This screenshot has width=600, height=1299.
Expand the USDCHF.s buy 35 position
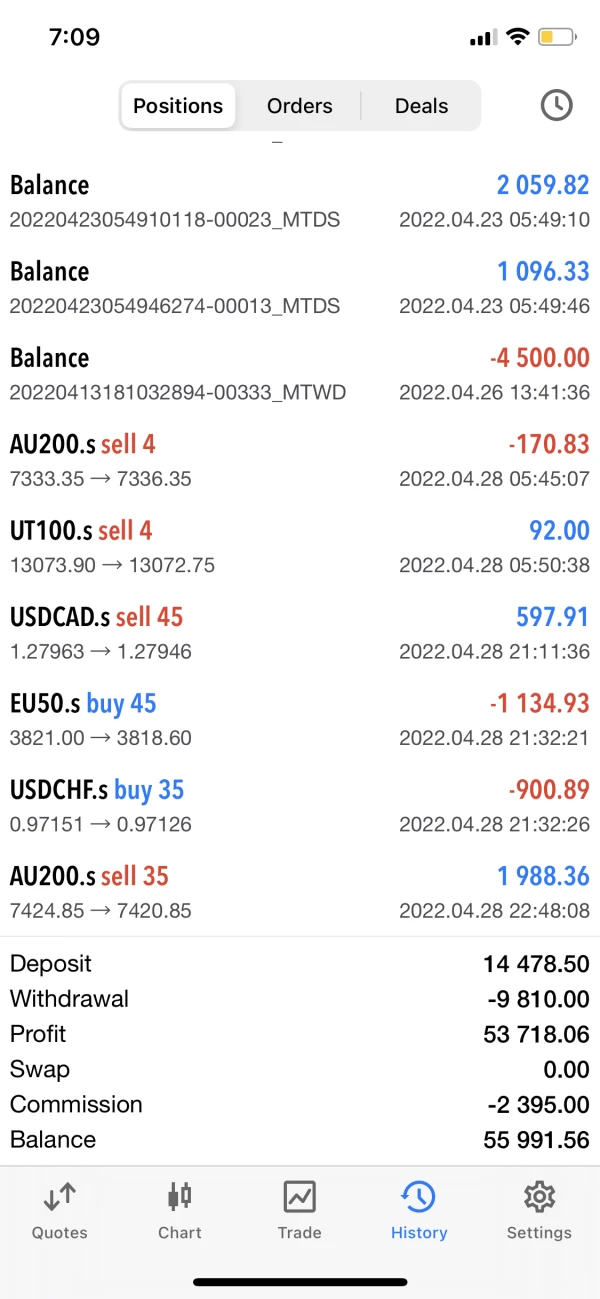tap(300, 806)
